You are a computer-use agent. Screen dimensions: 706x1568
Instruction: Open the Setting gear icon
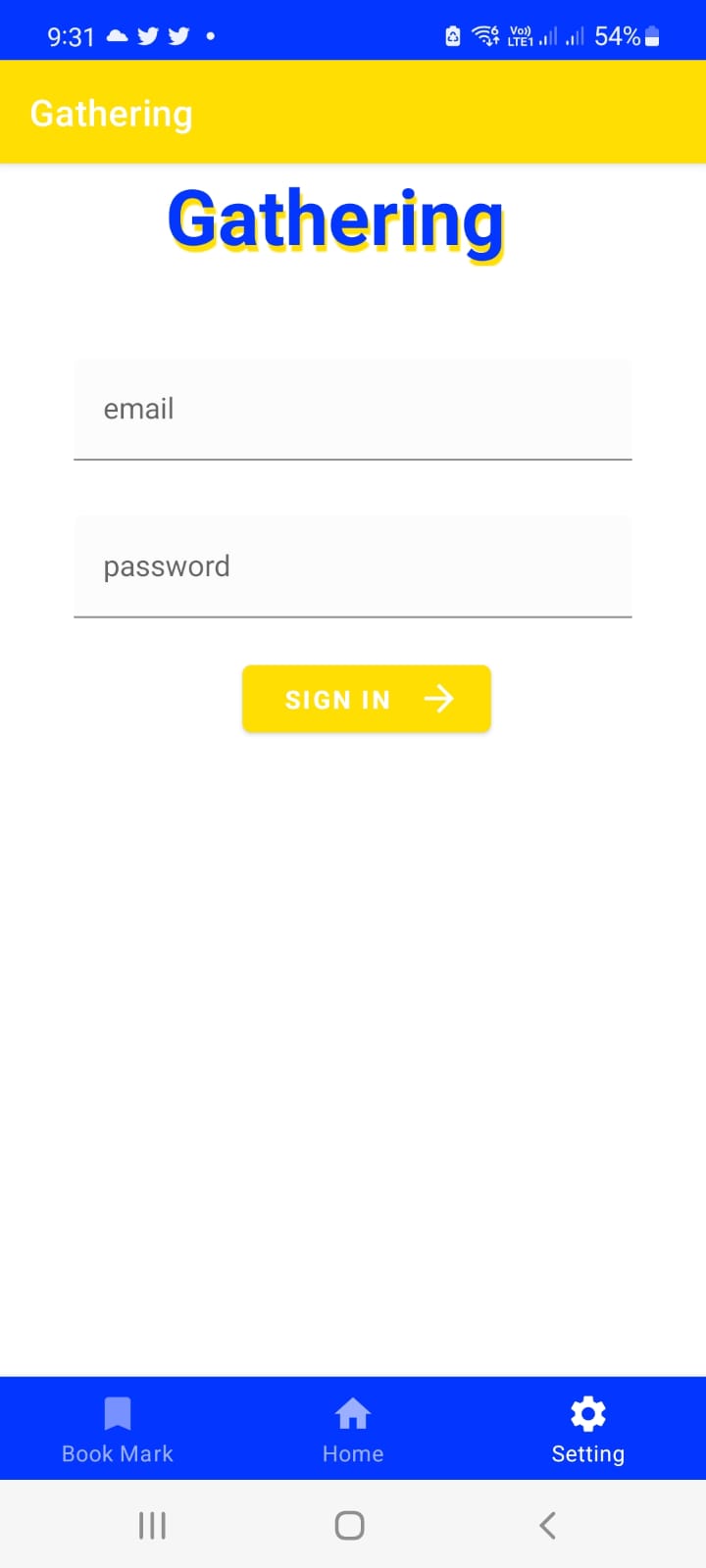(587, 1412)
